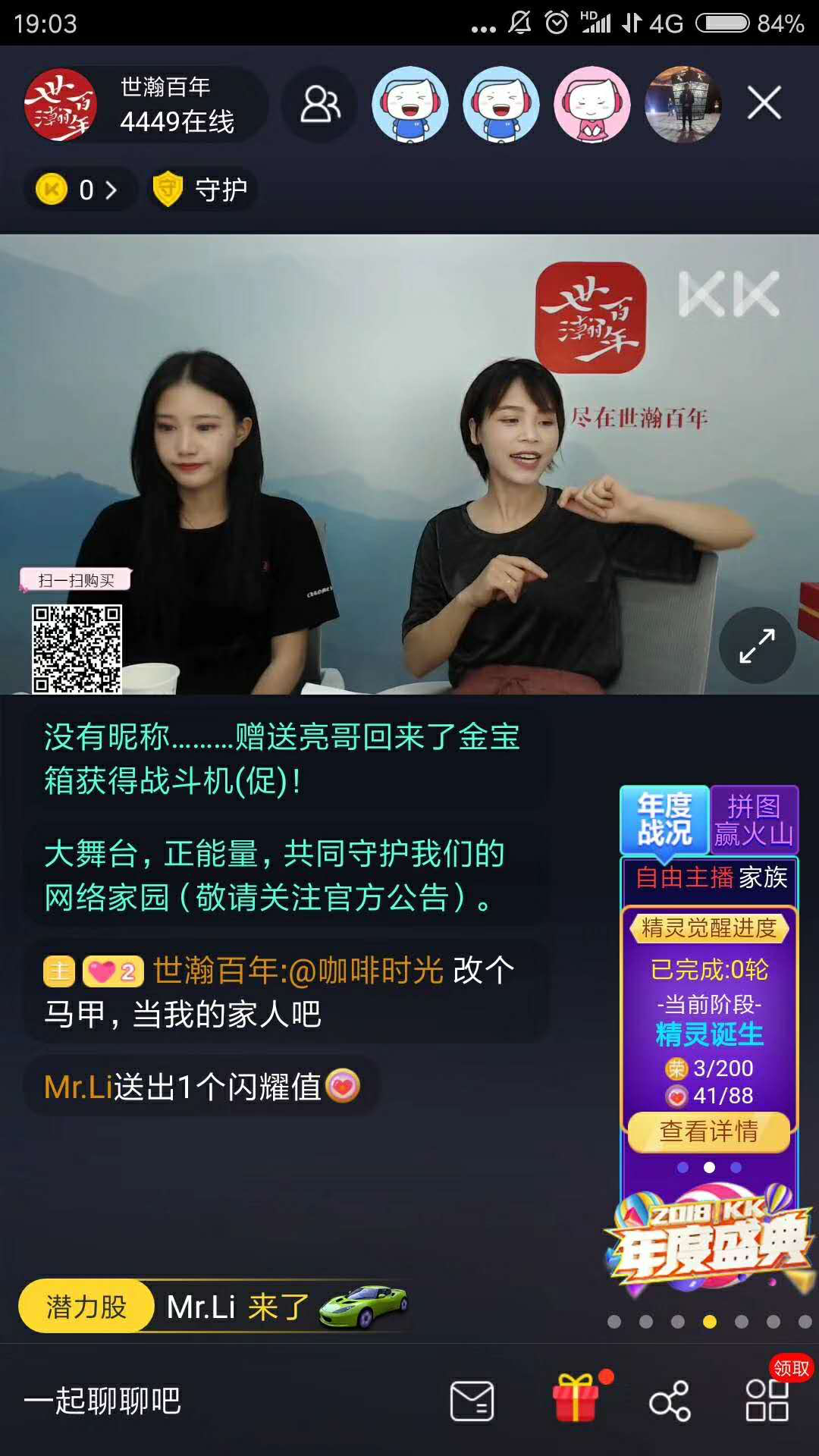Viewport: 819px width, 1456px height.
Task: Open the audience list icon
Action: tap(320, 104)
